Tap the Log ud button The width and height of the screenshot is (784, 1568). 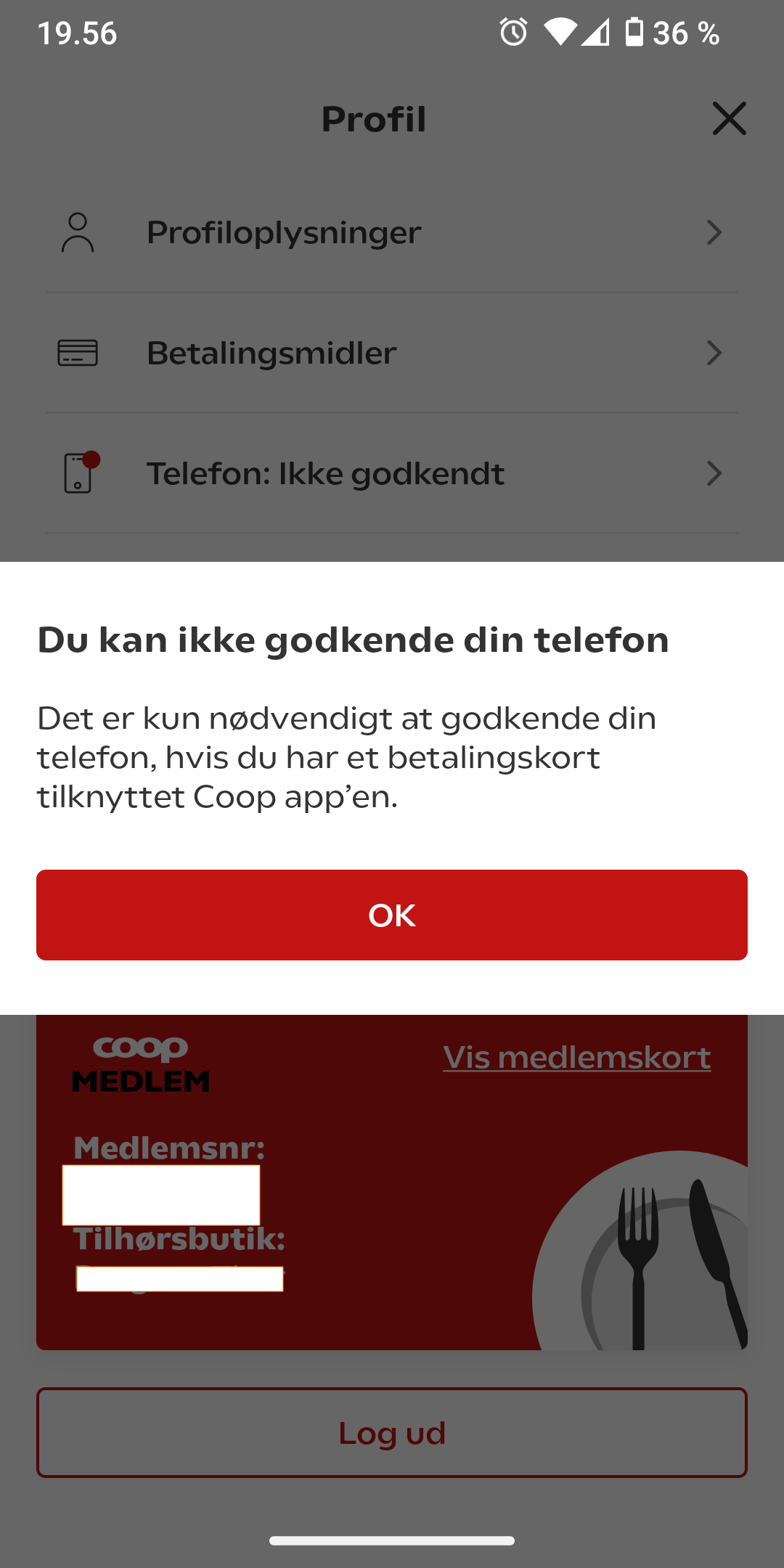(x=392, y=1433)
